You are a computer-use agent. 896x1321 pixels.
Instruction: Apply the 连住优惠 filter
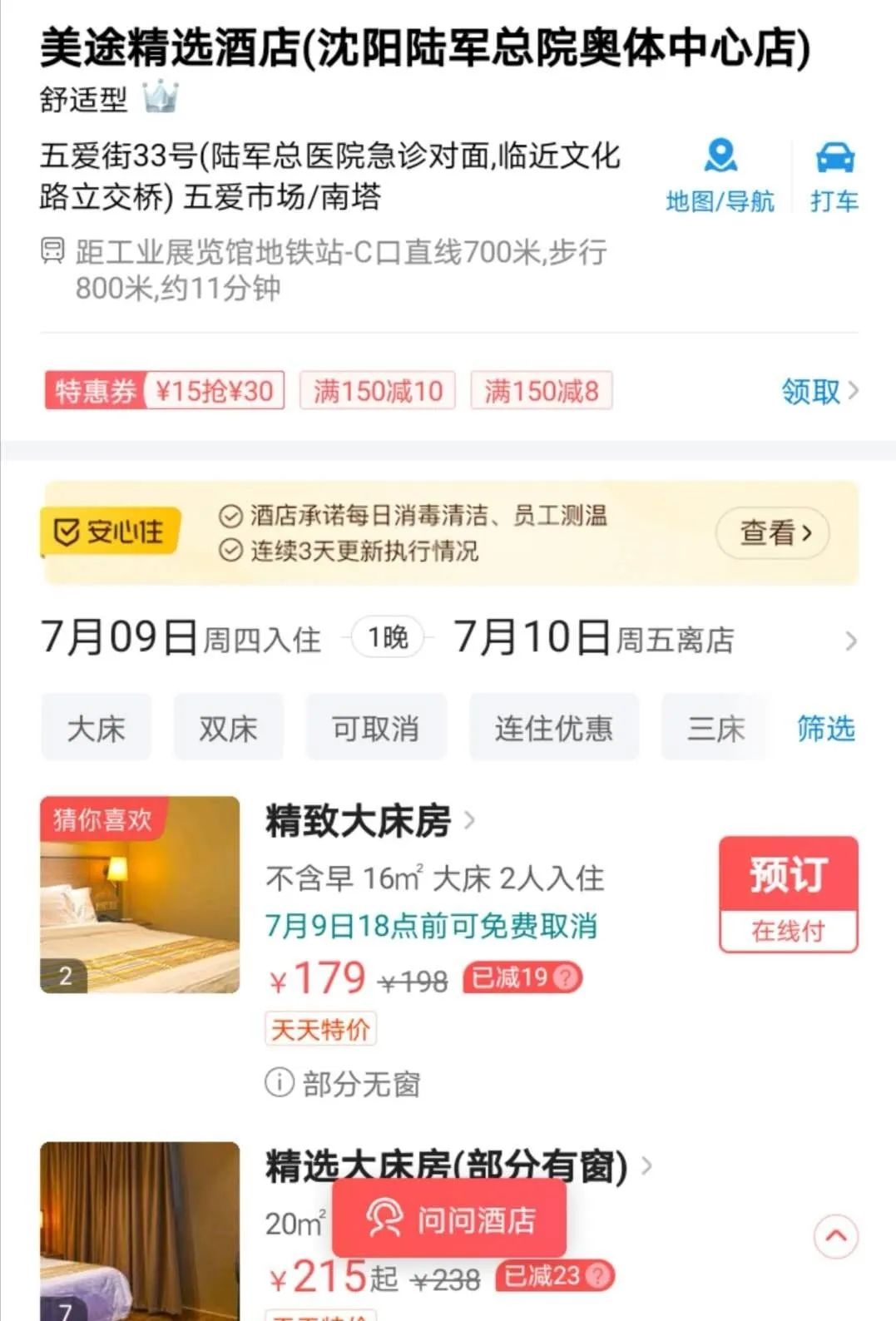point(553,728)
